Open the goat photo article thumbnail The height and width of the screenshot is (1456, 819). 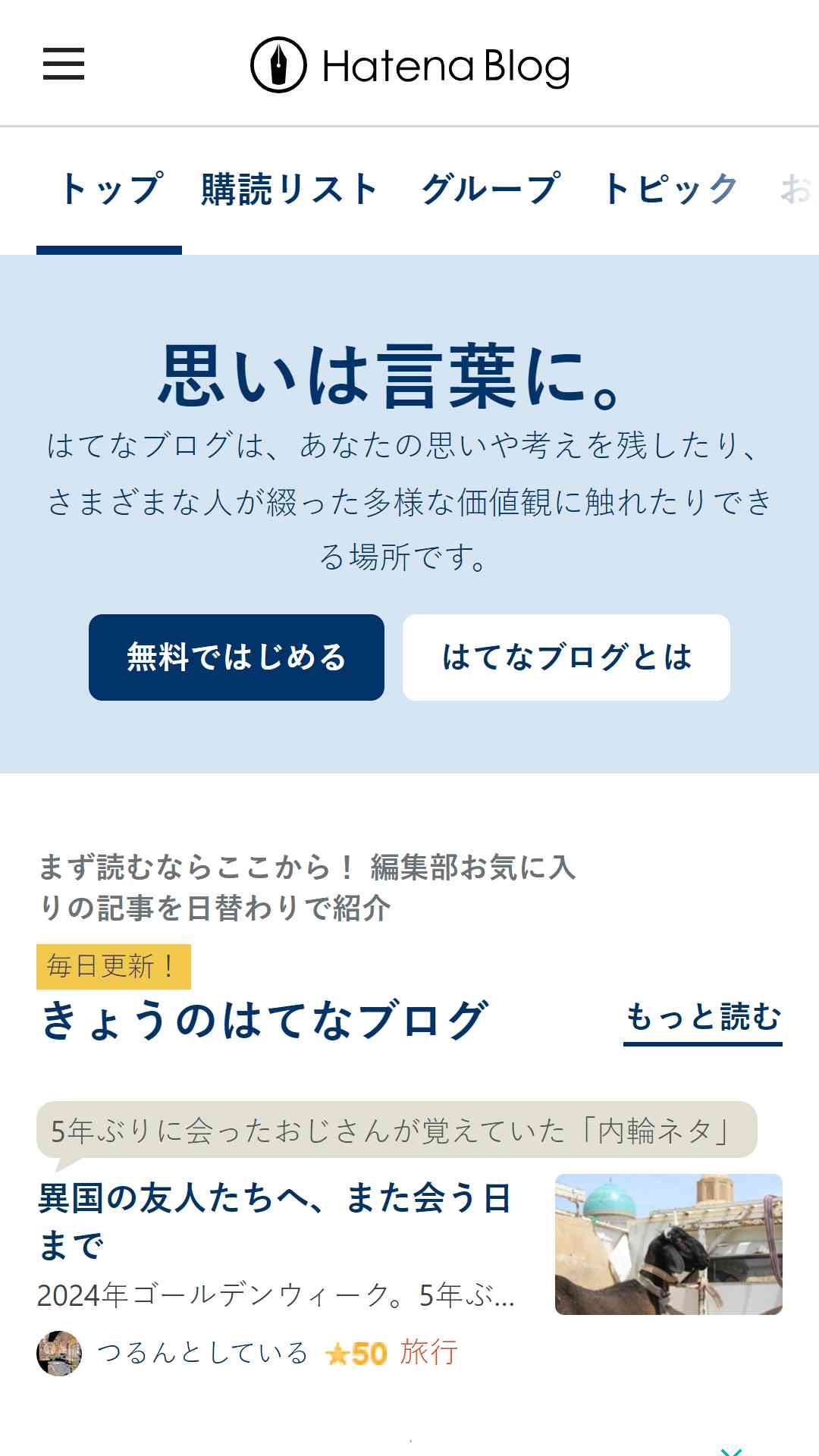669,1244
